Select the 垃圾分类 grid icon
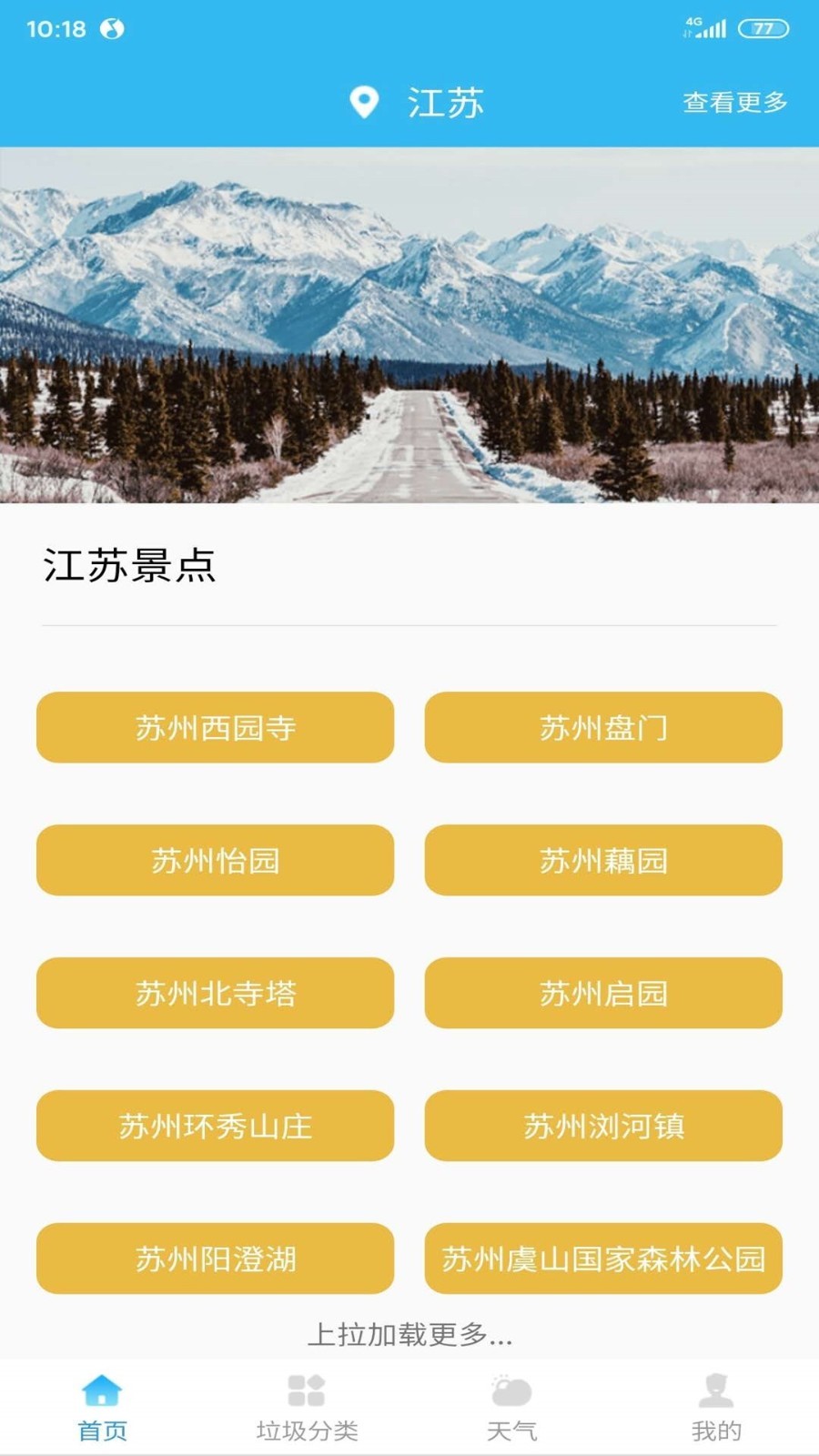This screenshot has height=1456, width=819. coord(307,1390)
